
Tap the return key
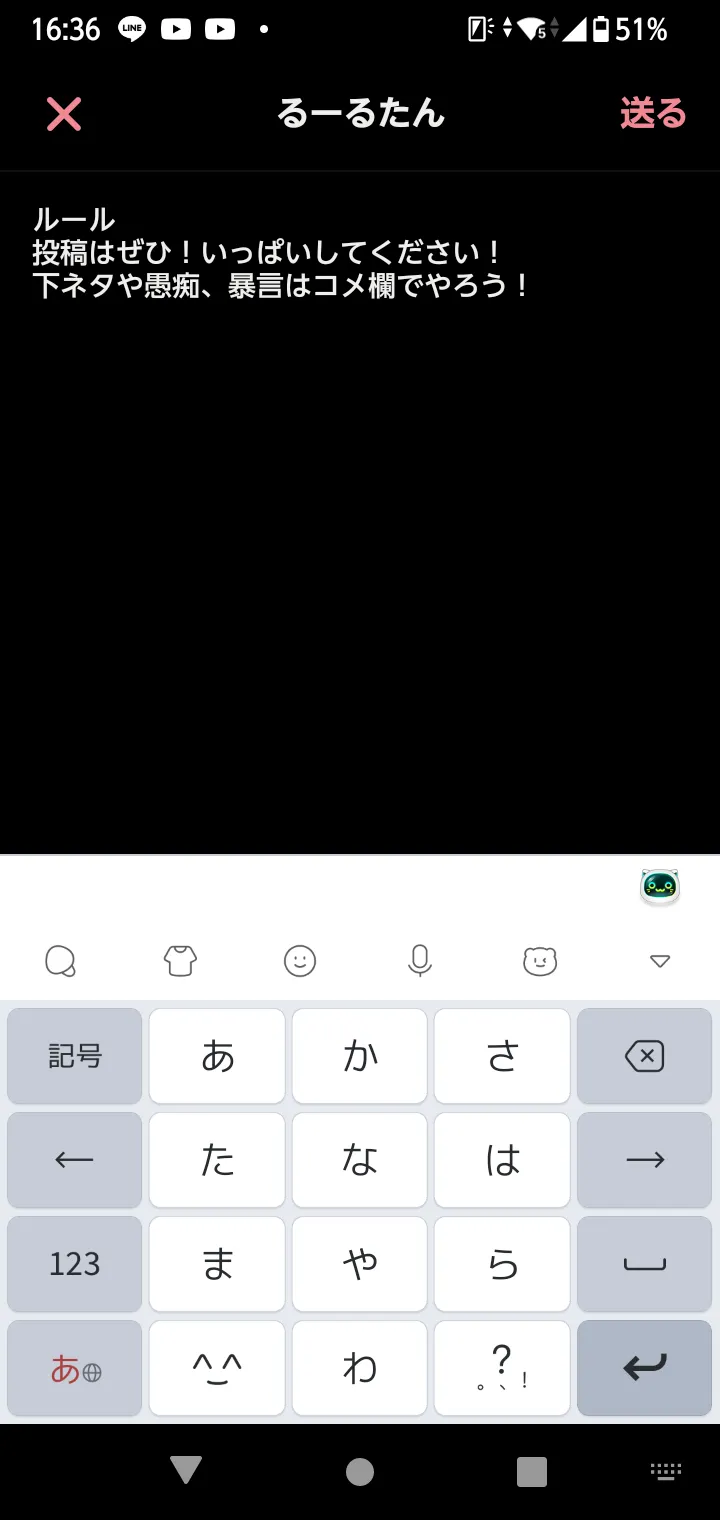(x=645, y=1368)
